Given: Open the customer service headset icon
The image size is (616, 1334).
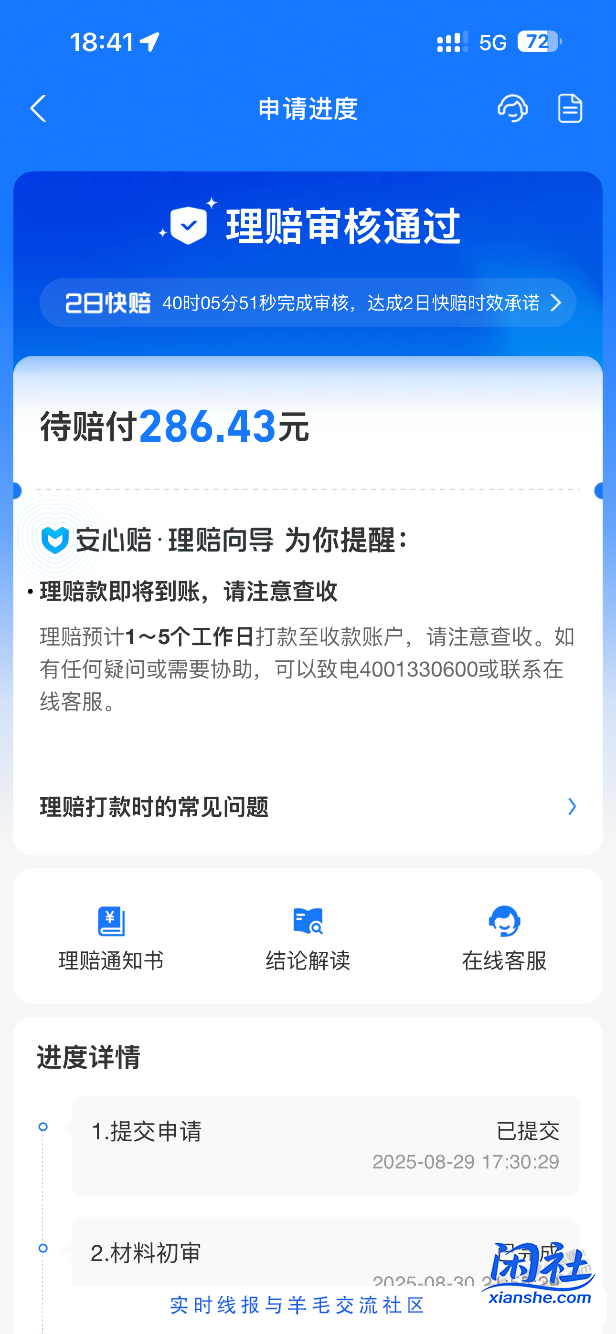Looking at the screenshot, I should tap(513, 108).
